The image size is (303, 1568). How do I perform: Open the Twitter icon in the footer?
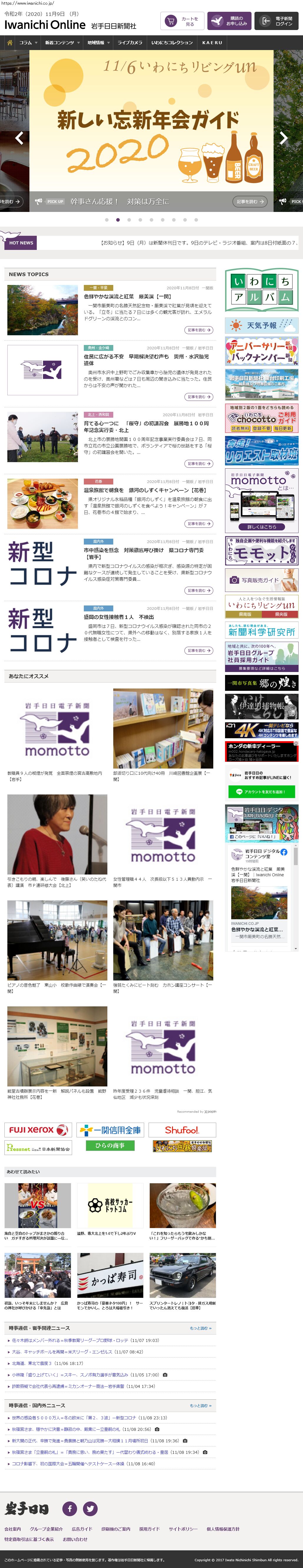(x=90, y=1508)
